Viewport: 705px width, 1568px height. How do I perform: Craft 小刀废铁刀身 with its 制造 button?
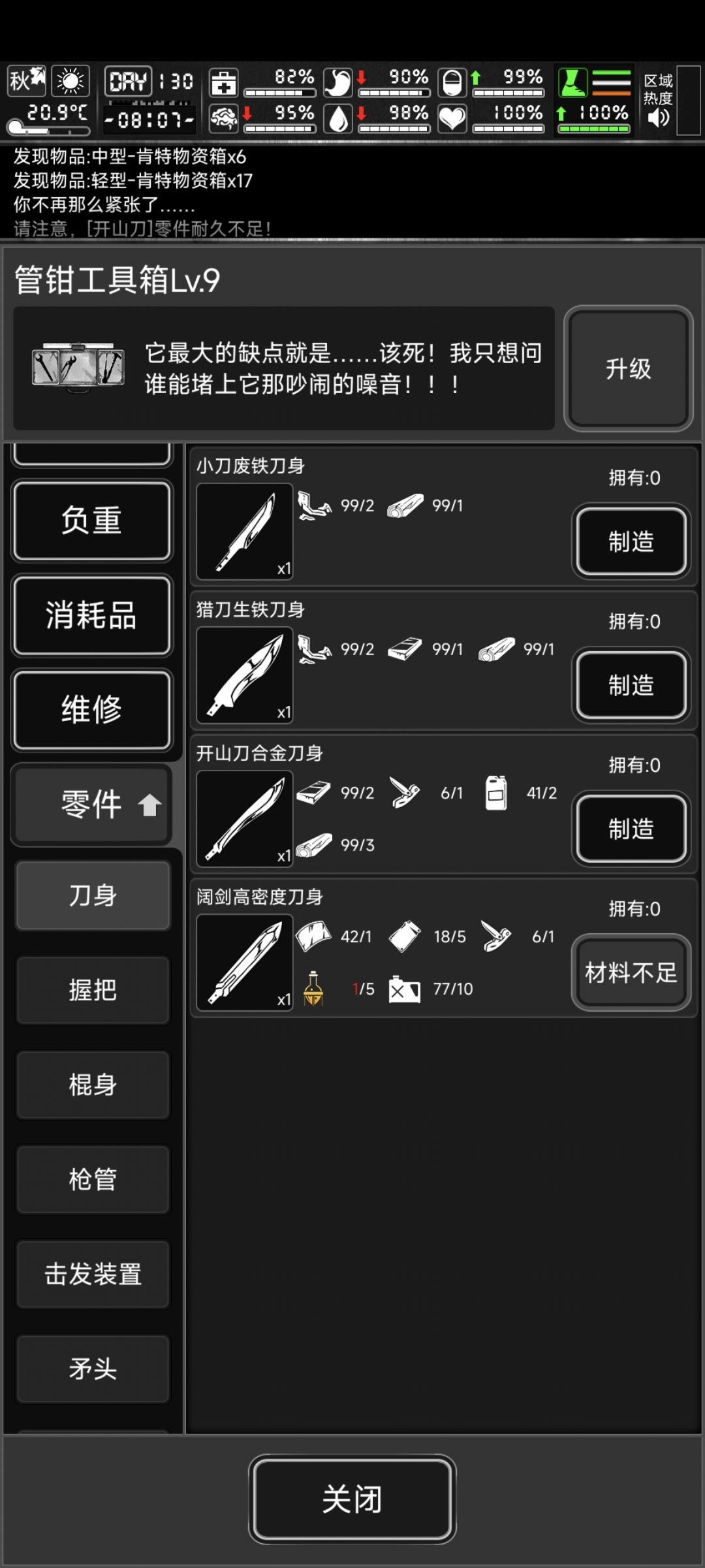[631, 541]
